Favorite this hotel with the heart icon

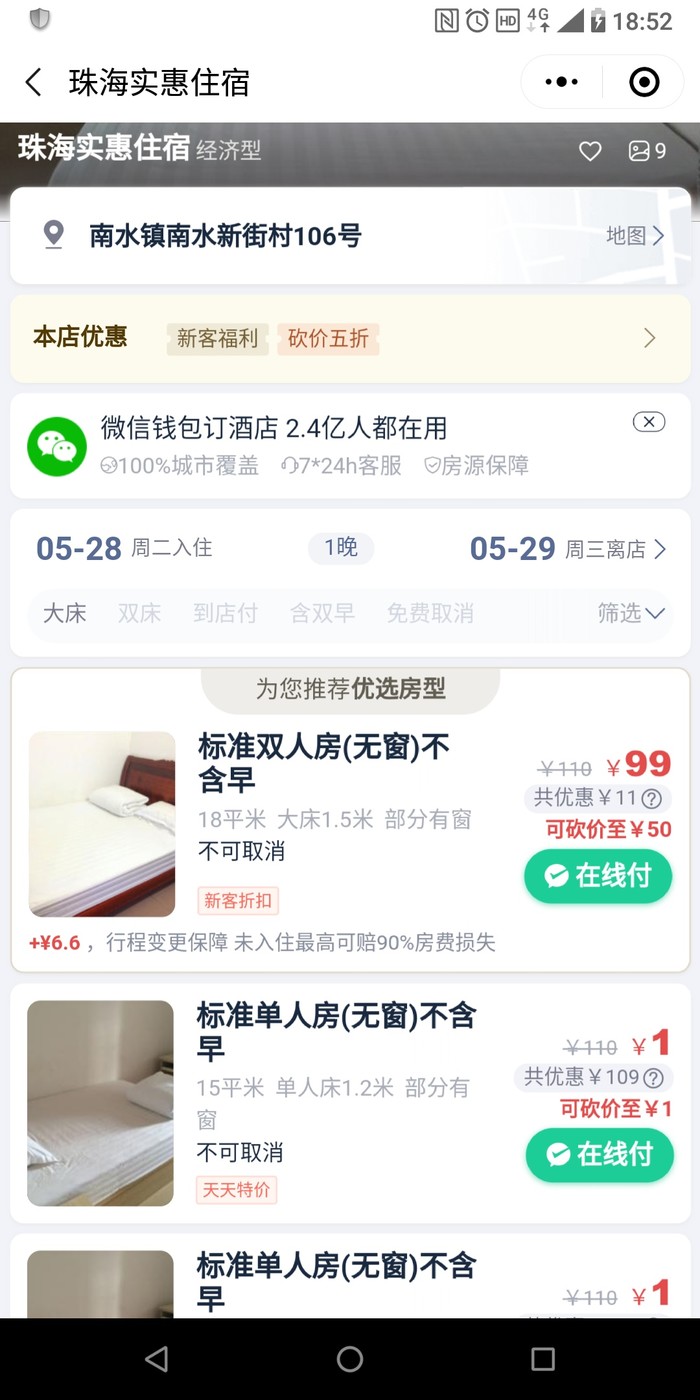590,151
